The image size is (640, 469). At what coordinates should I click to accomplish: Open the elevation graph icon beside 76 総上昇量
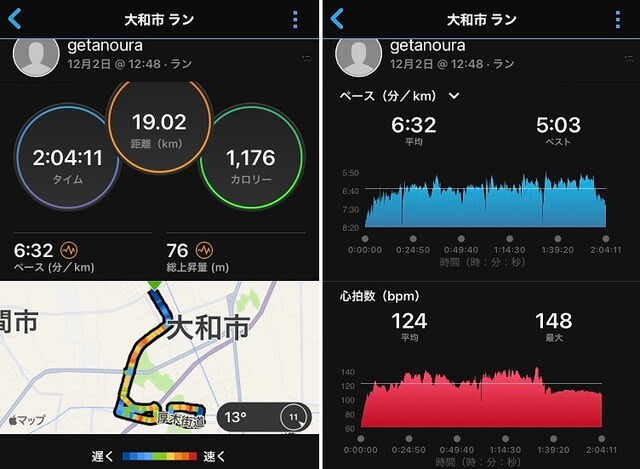pos(204,249)
